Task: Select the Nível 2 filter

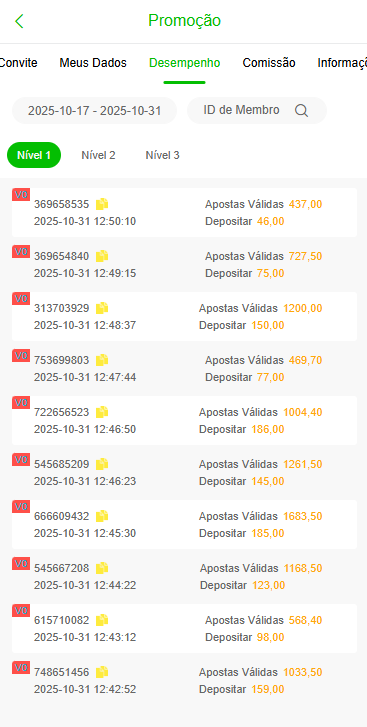Action: click(x=98, y=155)
